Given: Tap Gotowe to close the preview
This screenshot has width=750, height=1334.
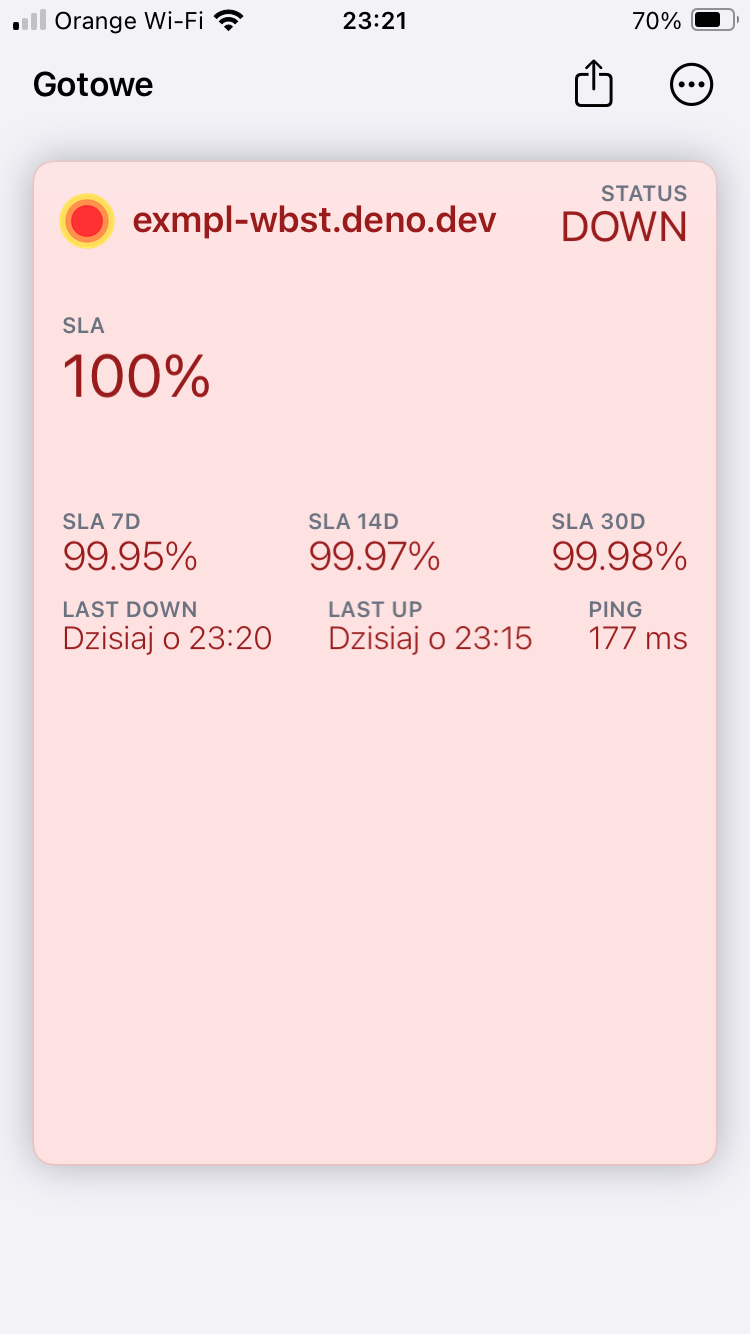Looking at the screenshot, I should pyautogui.click(x=93, y=85).
